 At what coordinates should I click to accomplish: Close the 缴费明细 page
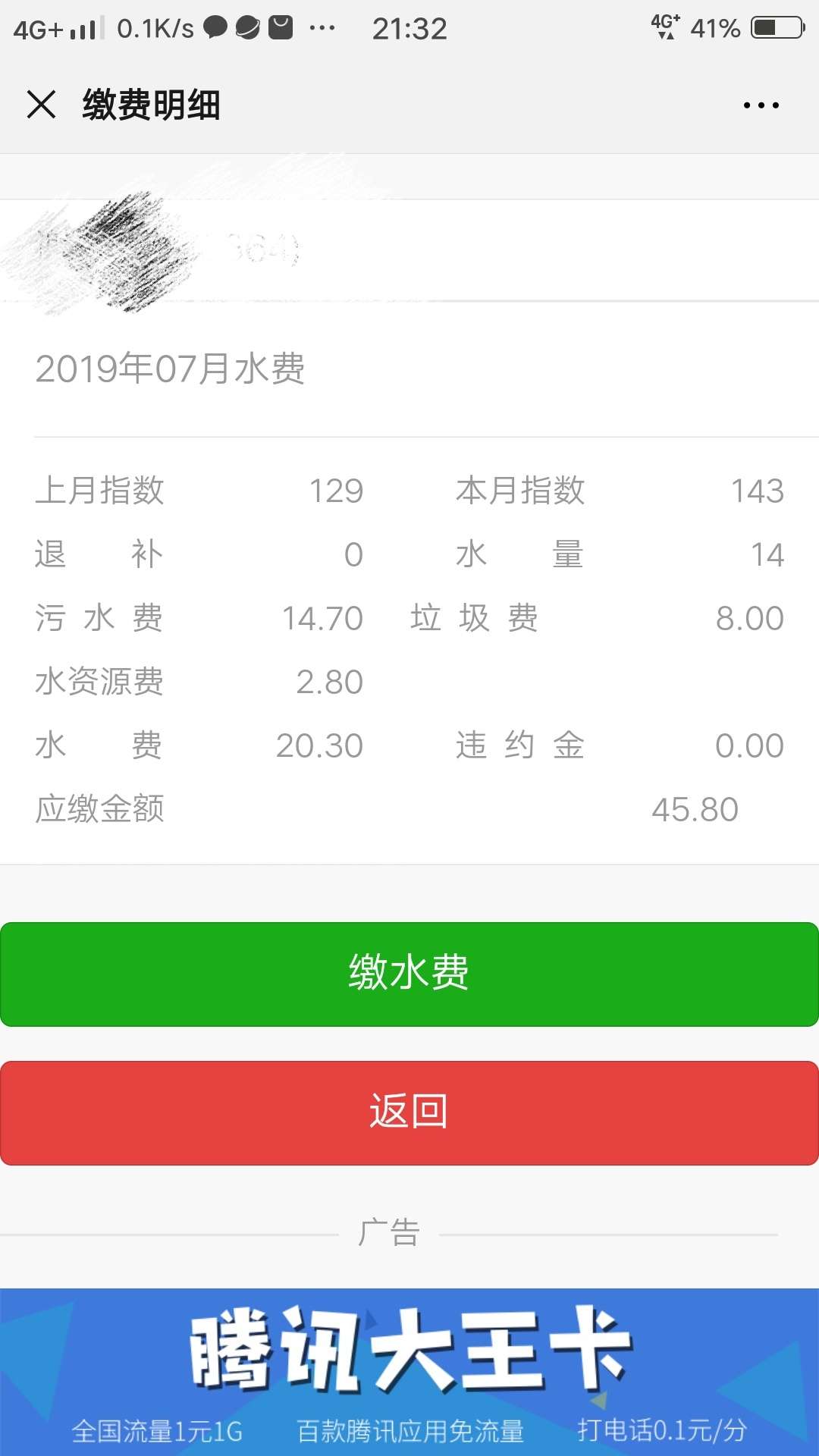pos(42,105)
